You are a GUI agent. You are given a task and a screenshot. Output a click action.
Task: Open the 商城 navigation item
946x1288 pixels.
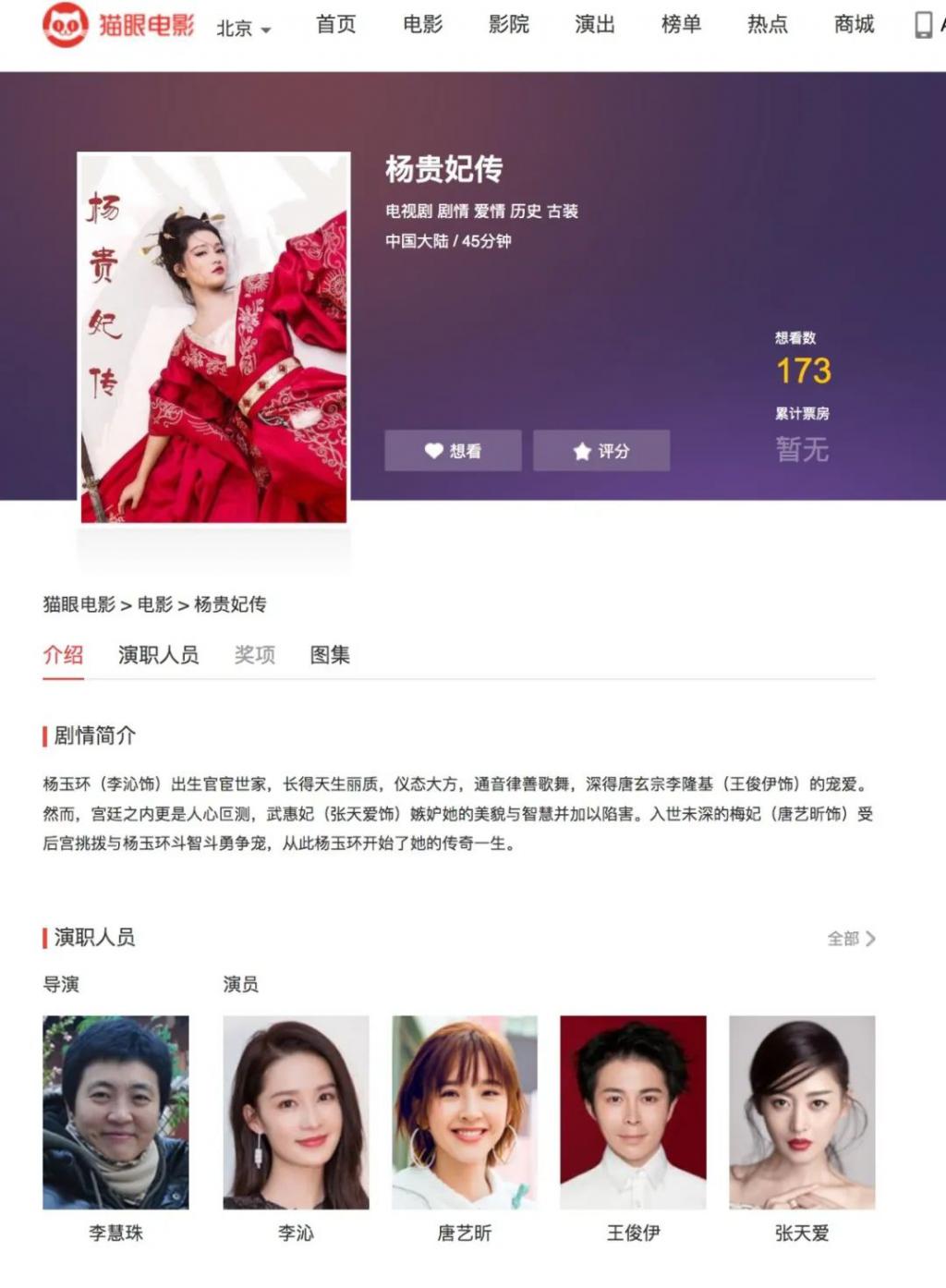854,25
